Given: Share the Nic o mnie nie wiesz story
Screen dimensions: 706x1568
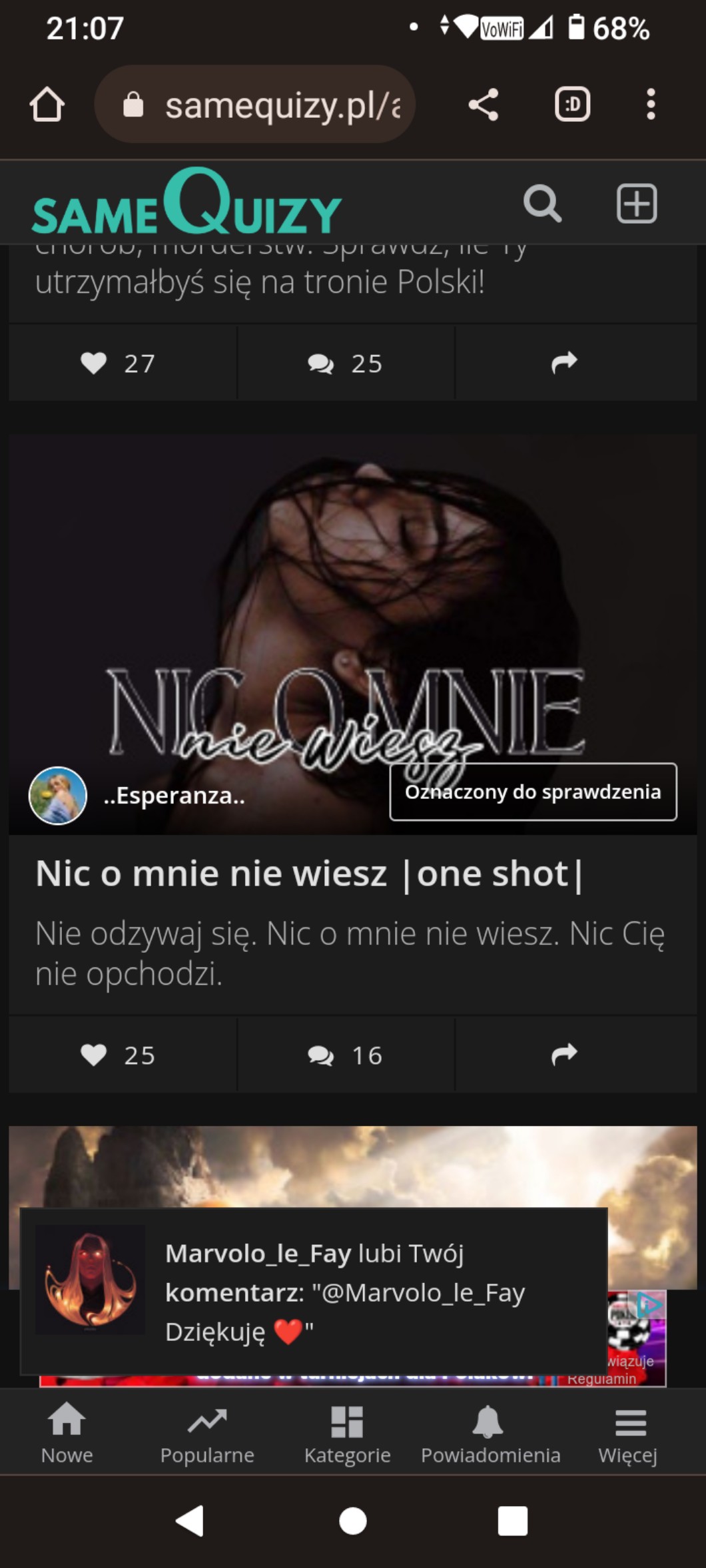Looking at the screenshot, I should pos(564,1055).
